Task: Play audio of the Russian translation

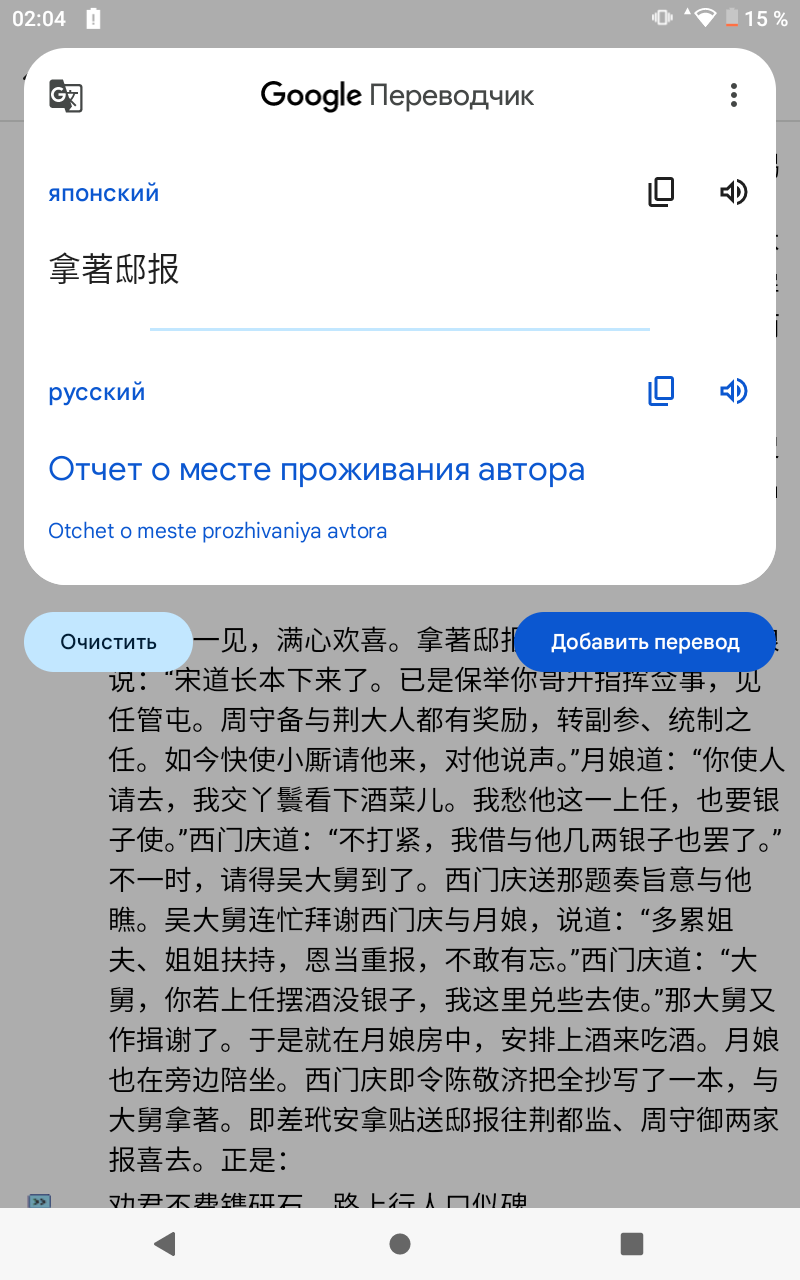Action: [x=734, y=391]
